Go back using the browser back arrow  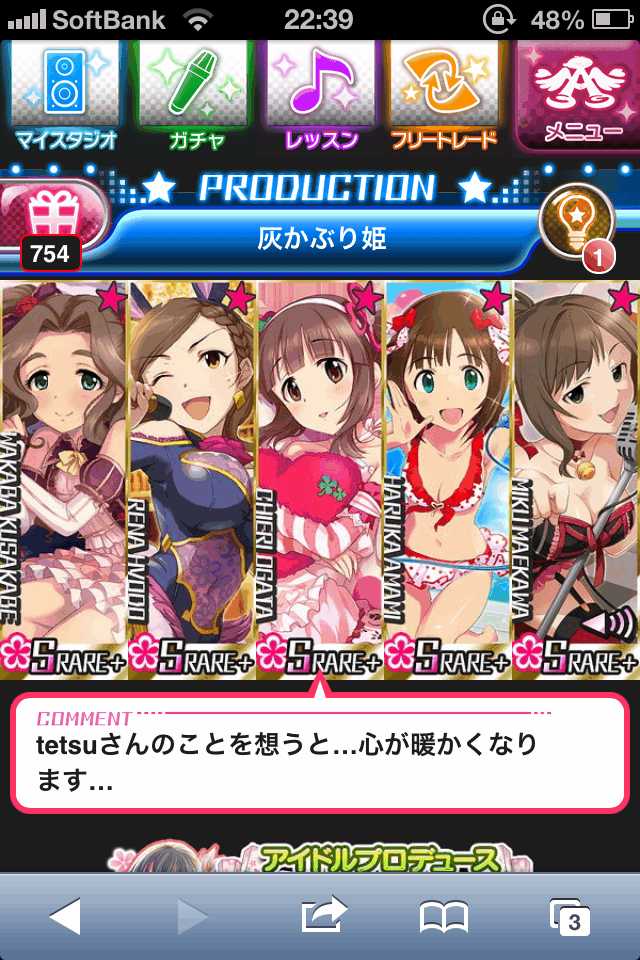[64, 916]
